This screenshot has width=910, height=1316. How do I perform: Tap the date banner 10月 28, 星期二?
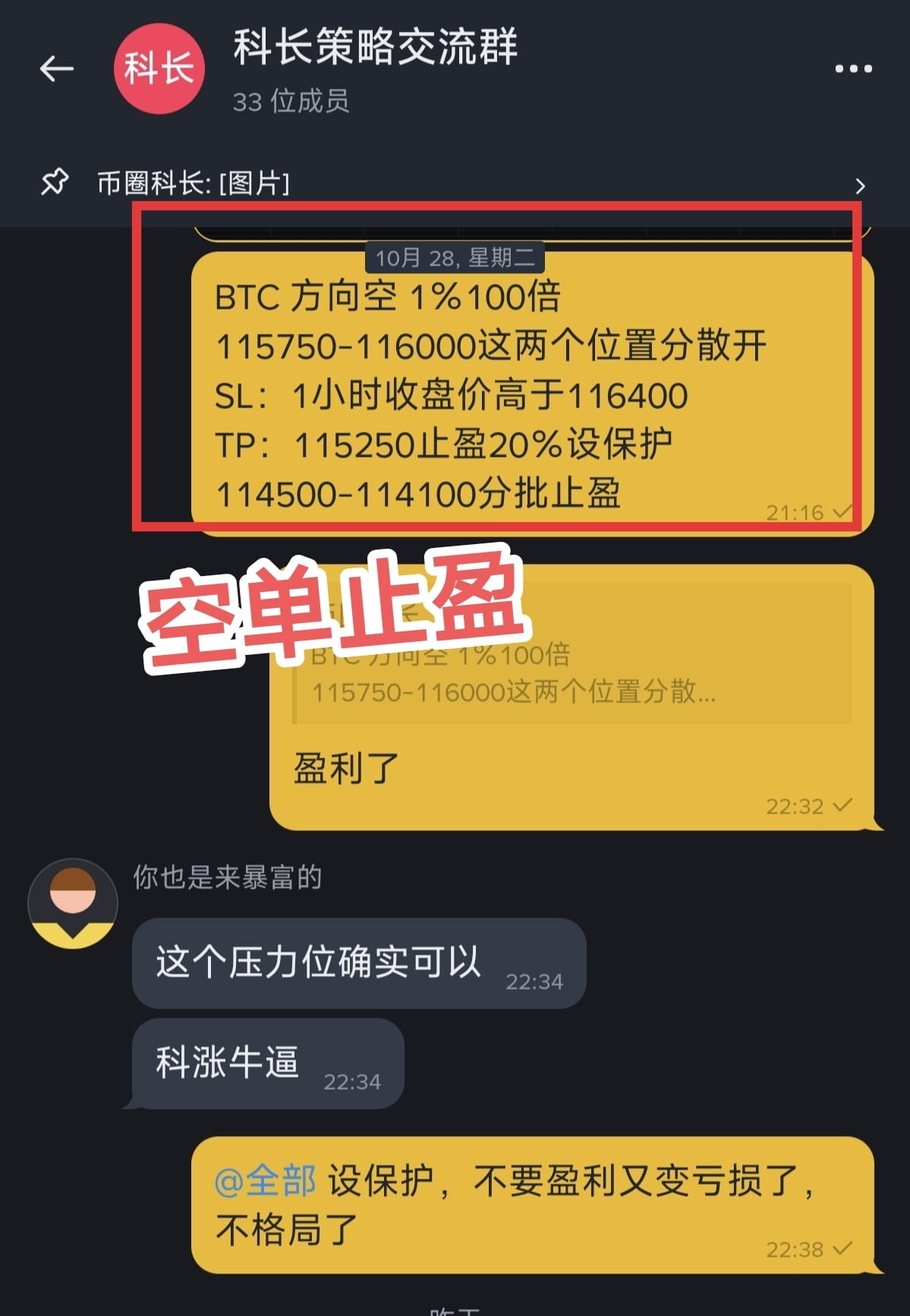click(x=456, y=258)
